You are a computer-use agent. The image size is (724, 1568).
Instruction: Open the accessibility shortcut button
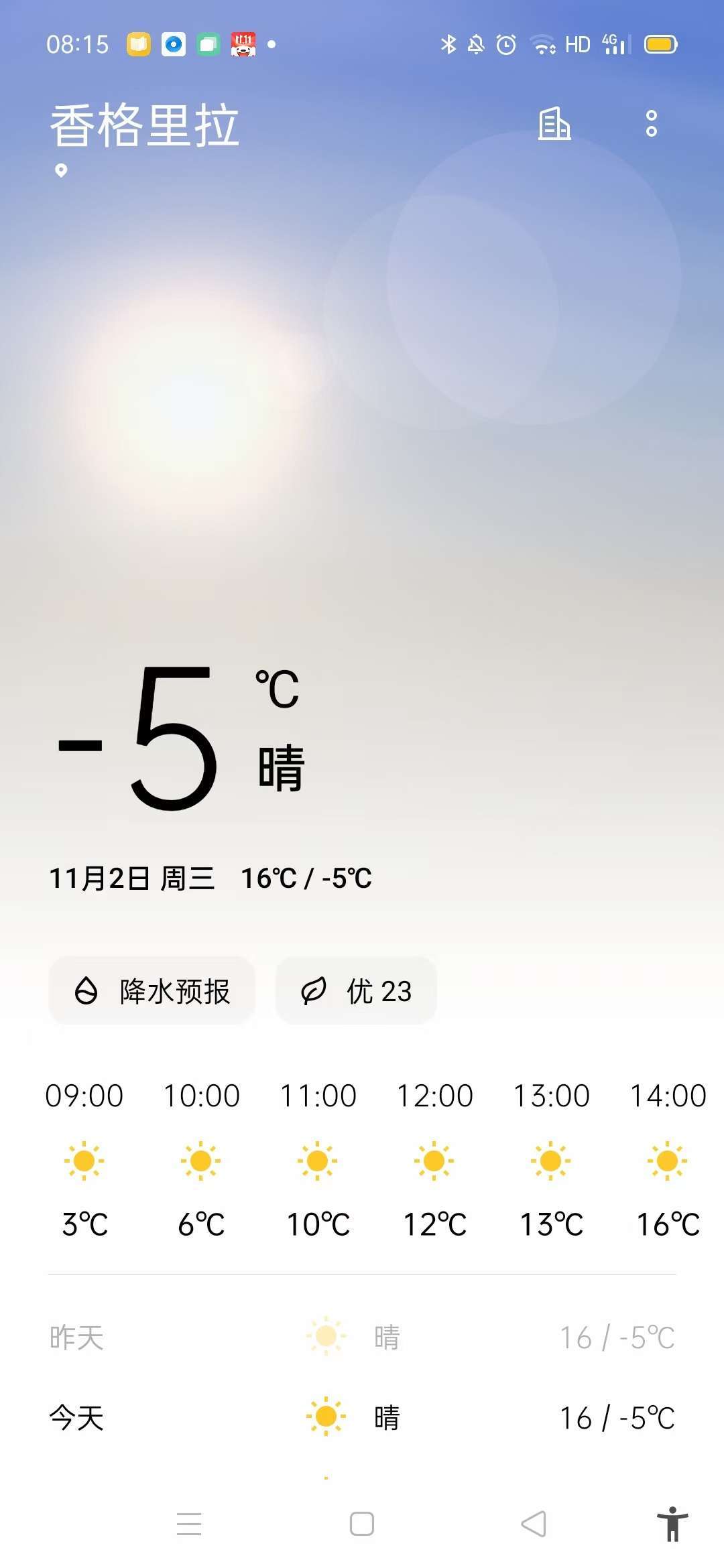click(x=672, y=1524)
